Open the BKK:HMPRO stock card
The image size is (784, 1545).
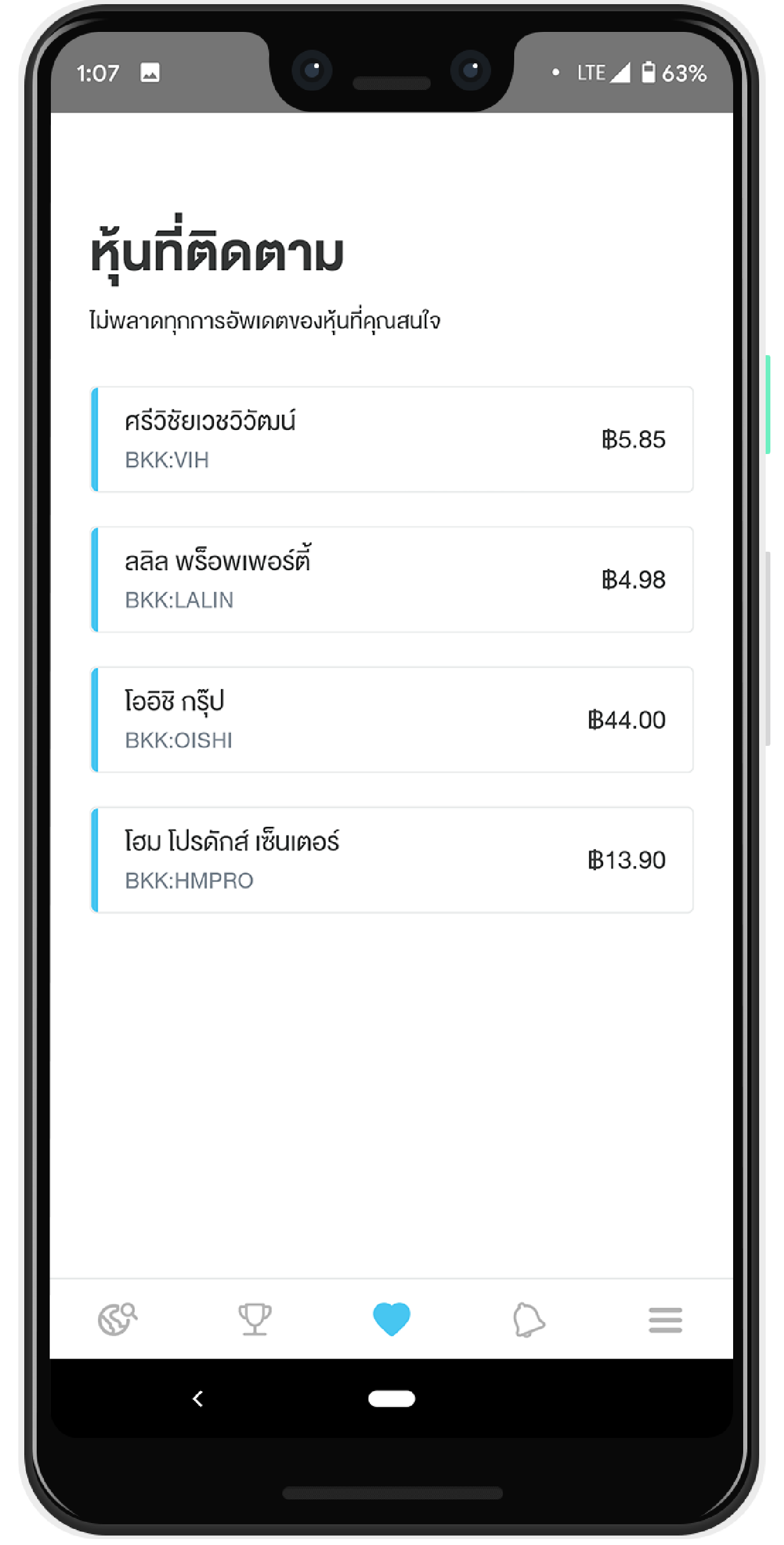(392, 860)
